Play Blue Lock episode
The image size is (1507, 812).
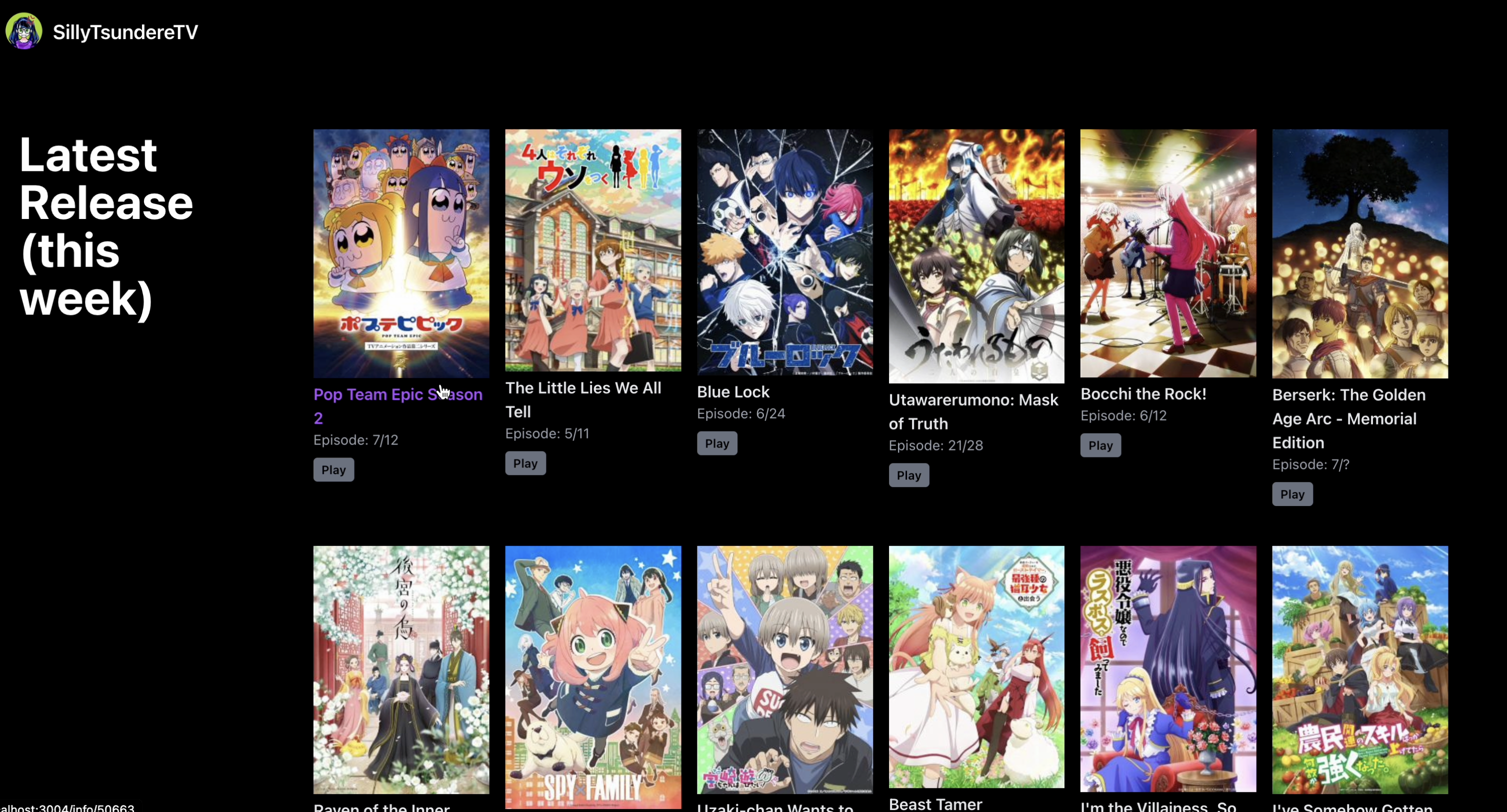pos(716,443)
